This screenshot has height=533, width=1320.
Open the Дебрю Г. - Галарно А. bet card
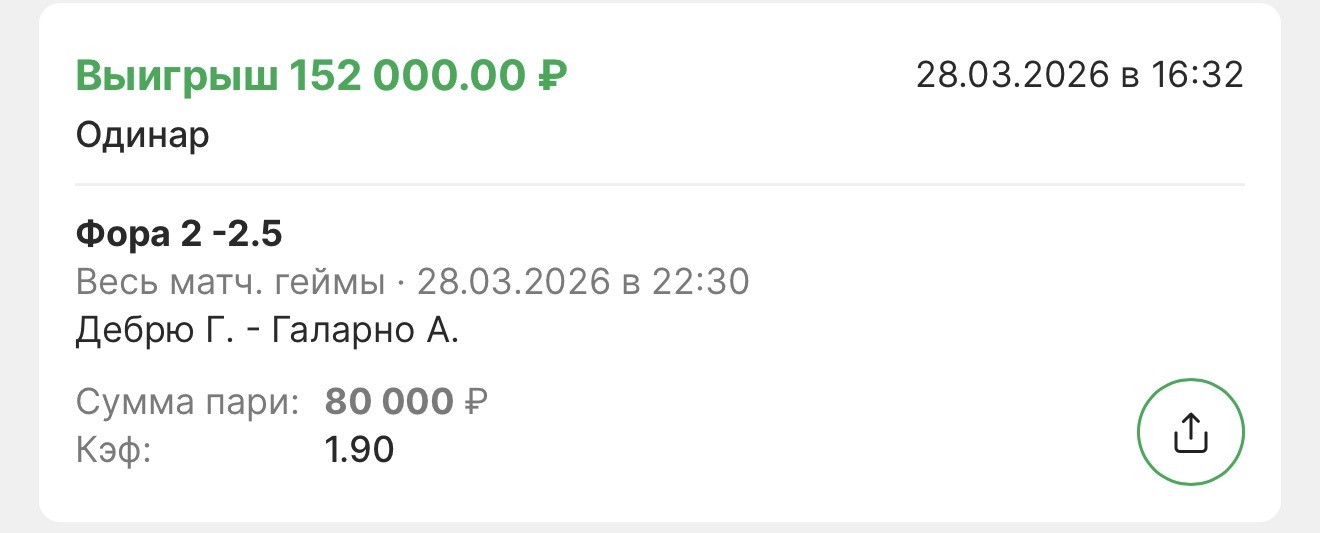(267, 331)
